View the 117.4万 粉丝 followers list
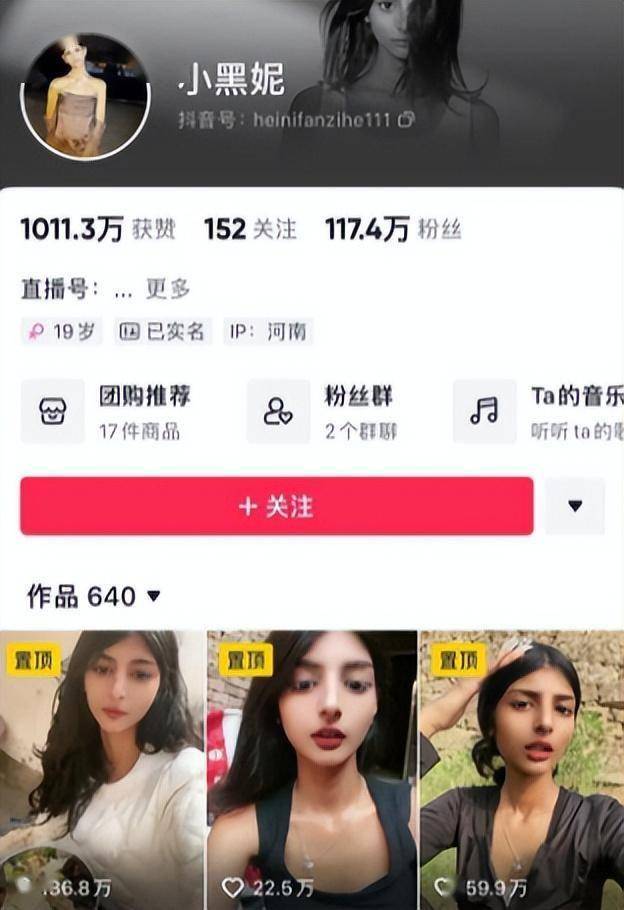Image resolution: width=624 pixels, height=910 pixels. coord(393,229)
